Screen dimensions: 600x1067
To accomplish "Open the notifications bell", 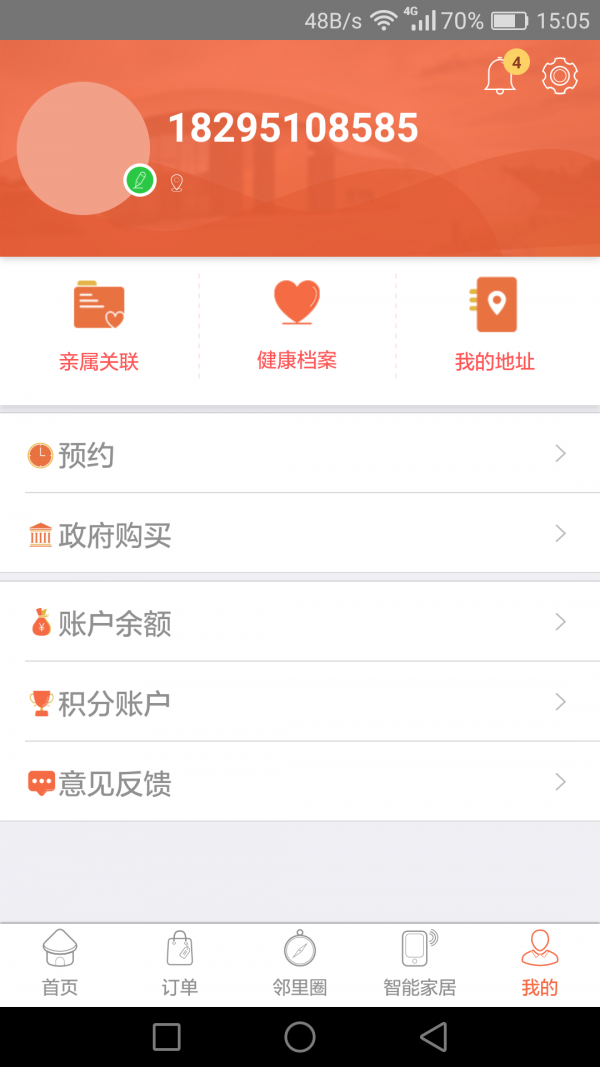I will (x=500, y=77).
